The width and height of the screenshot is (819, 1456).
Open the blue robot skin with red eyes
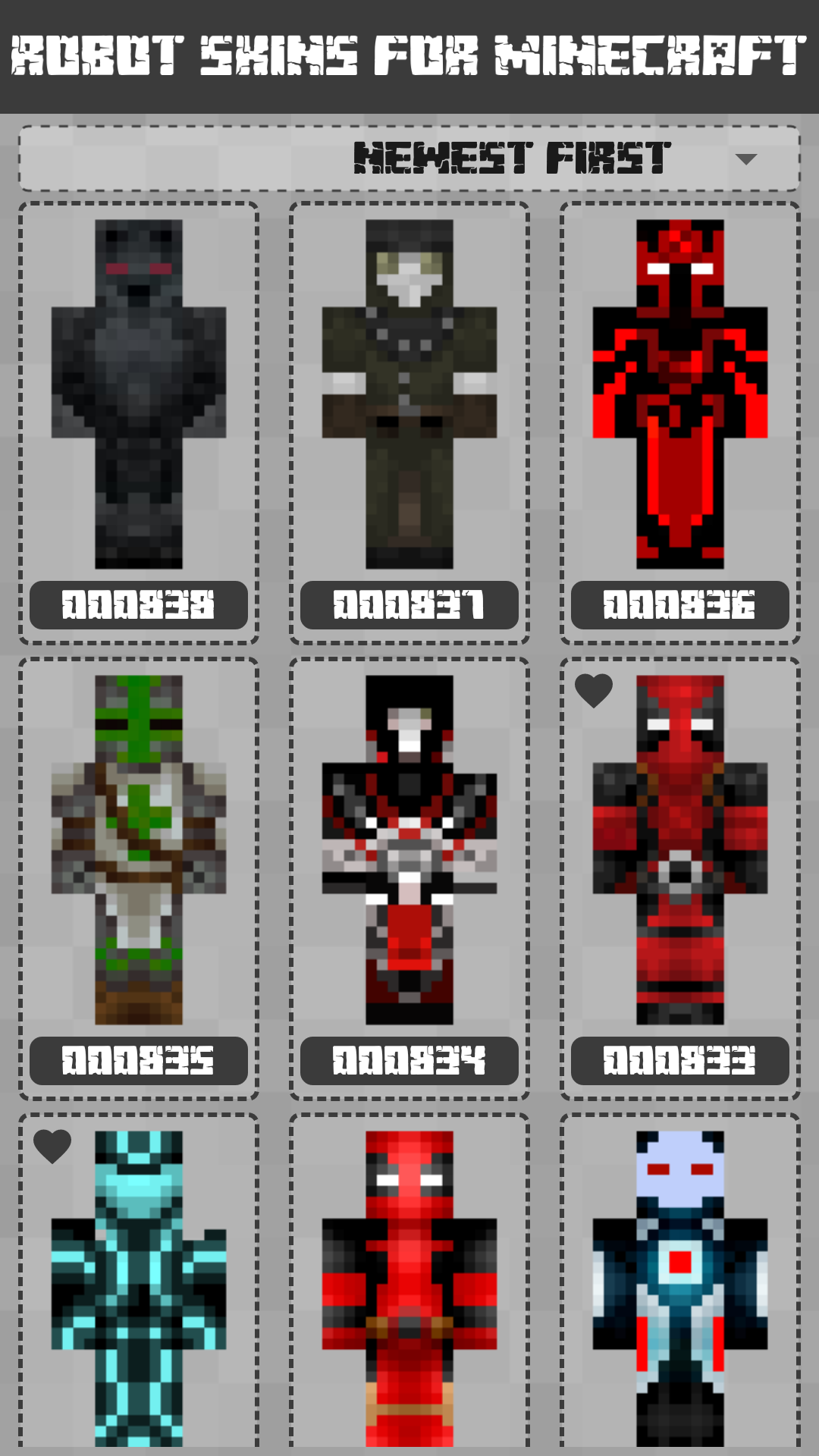click(x=680, y=1289)
